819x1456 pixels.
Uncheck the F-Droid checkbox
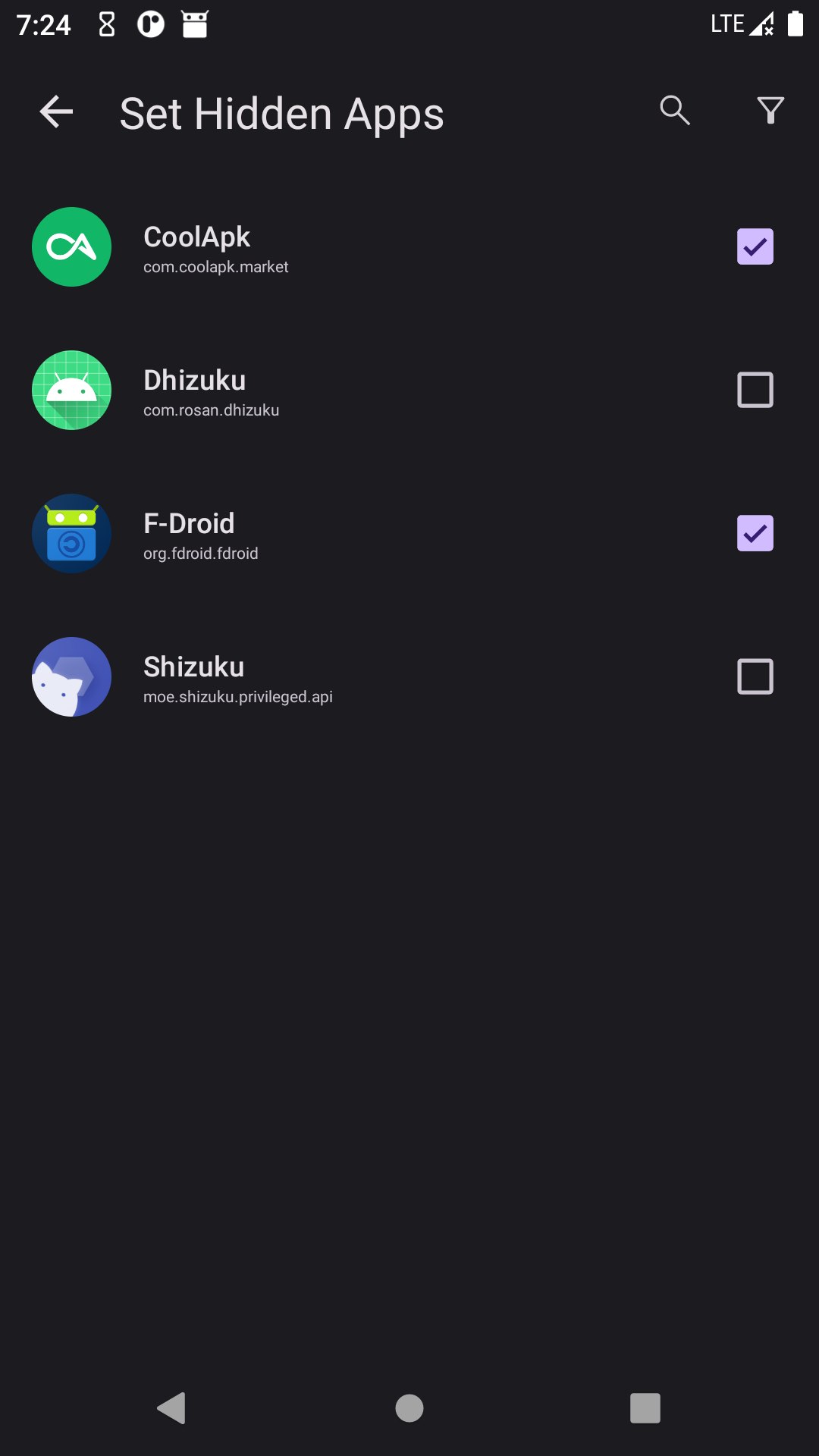tap(755, 533)
